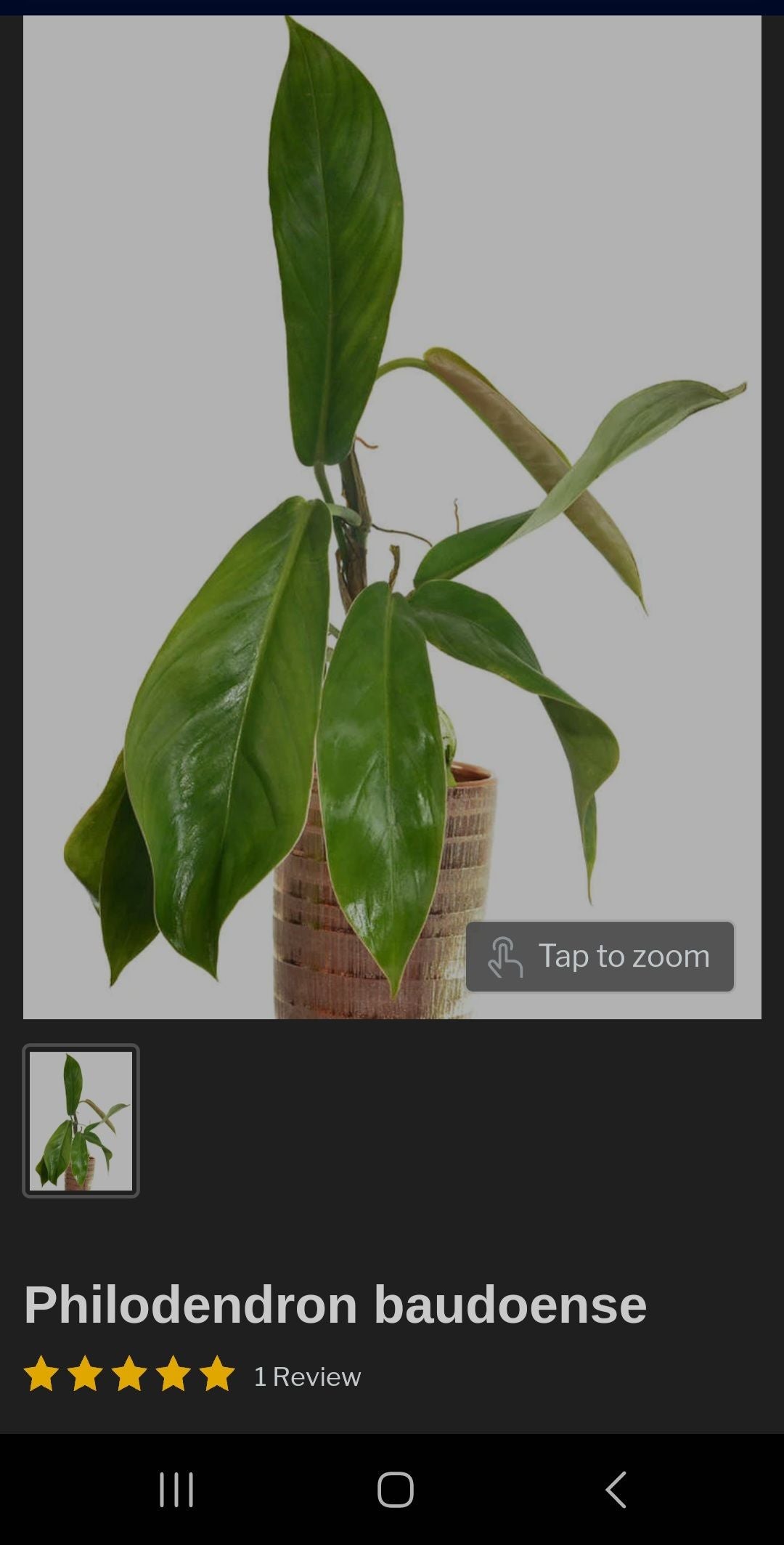Go back using the system back button

point(616,1490)
